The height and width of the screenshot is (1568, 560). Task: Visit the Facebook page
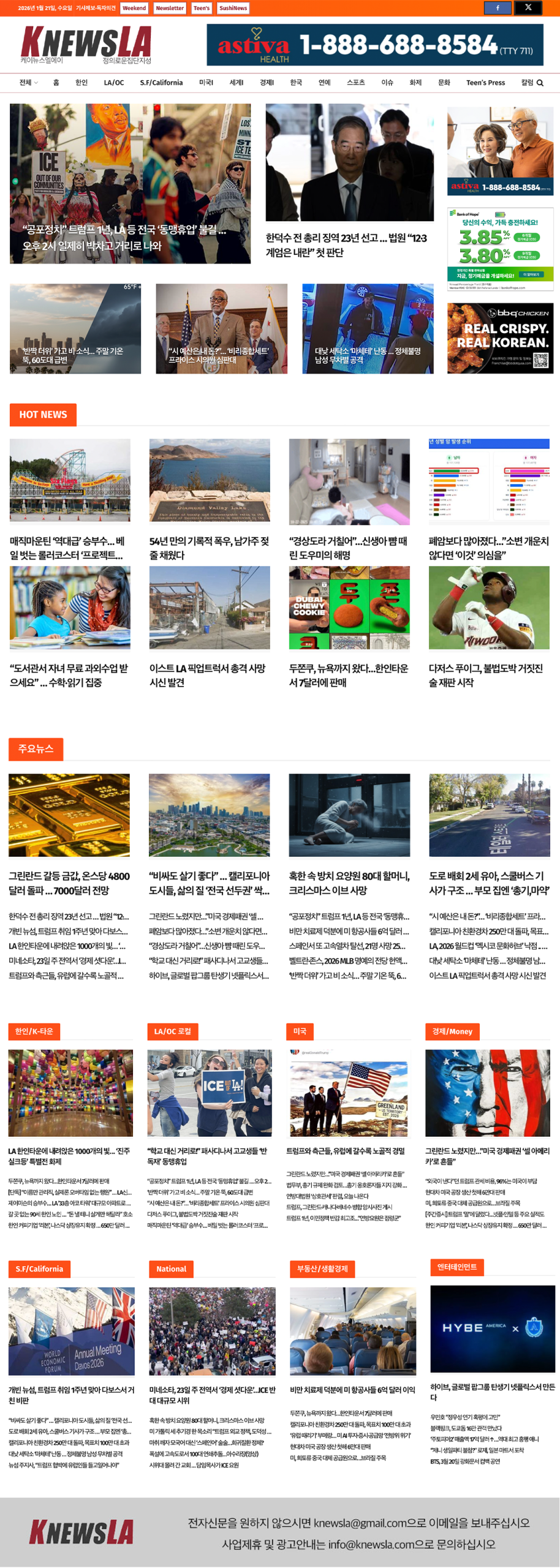(x=497, y=8)
